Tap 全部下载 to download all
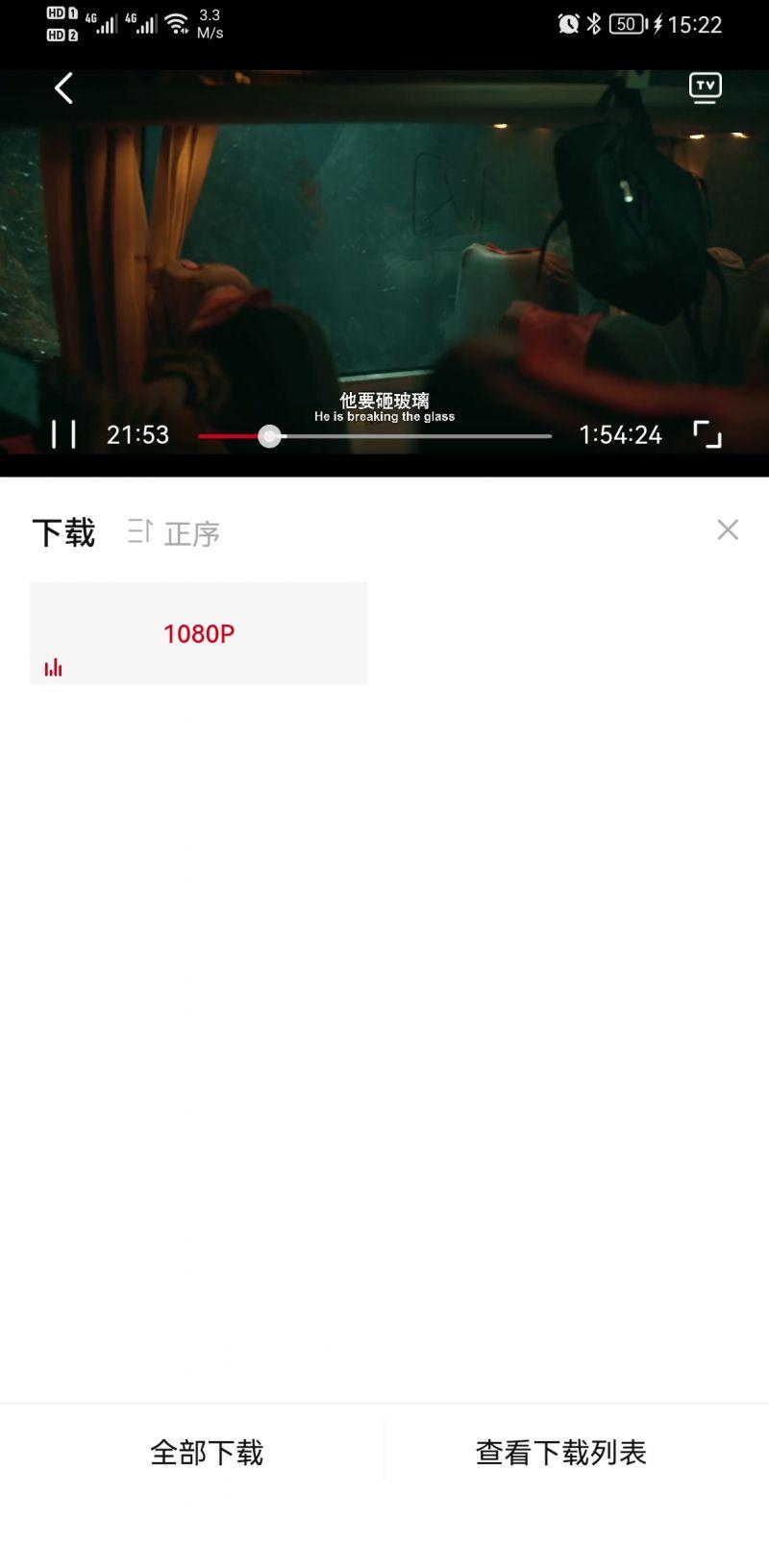 tap(207, 1452)
